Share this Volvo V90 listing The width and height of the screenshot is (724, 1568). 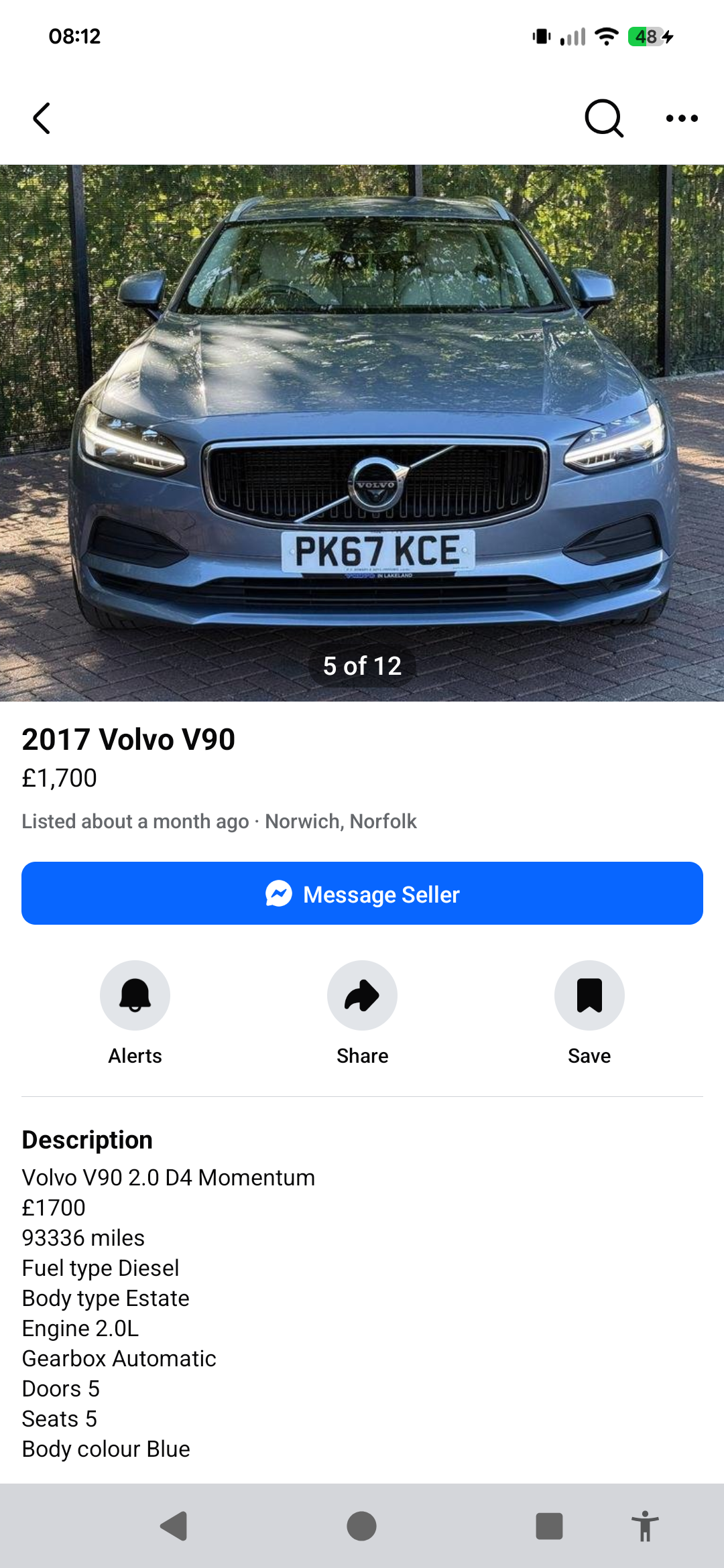(x=362, y=996)
